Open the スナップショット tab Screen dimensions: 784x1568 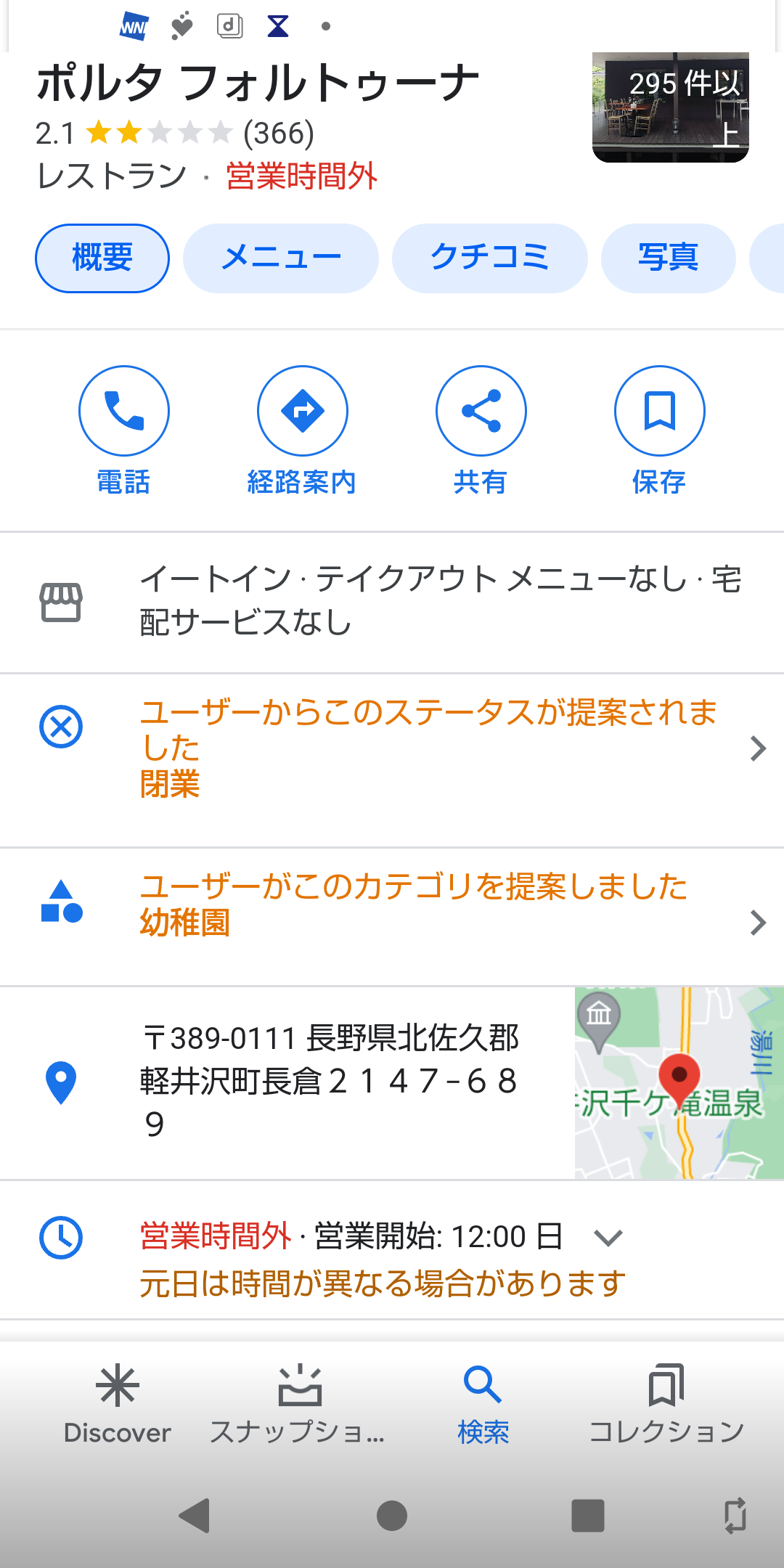[298, 1404]
